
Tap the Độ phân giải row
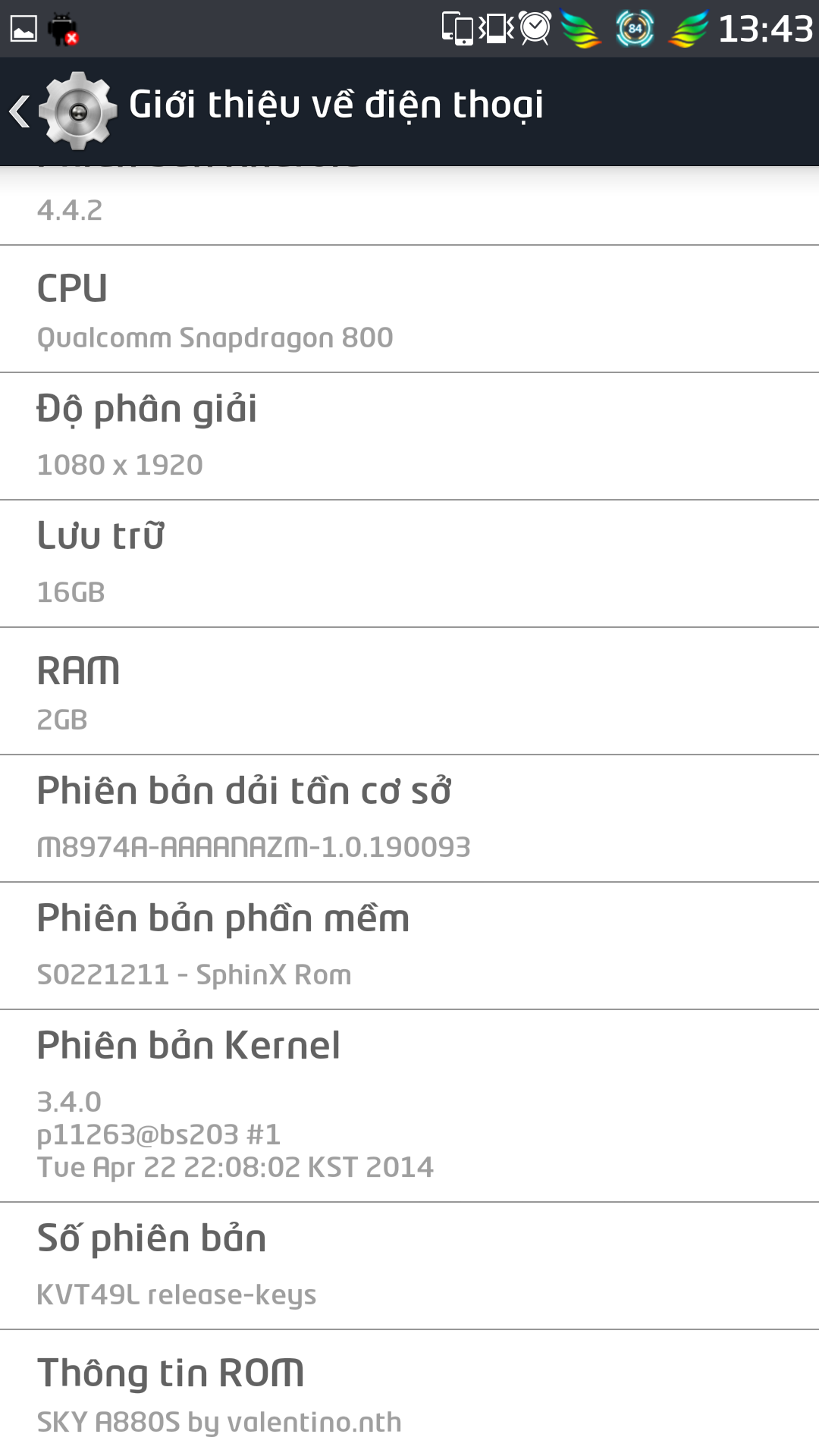click(409, 436)
